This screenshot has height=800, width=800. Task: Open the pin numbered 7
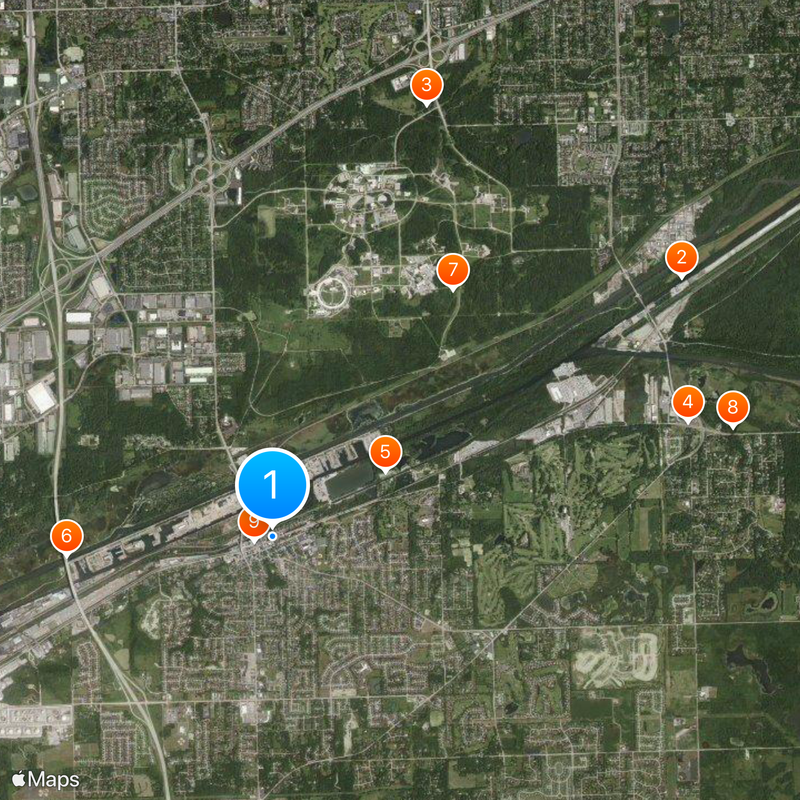pyautogui.click(x=453, y=269)
